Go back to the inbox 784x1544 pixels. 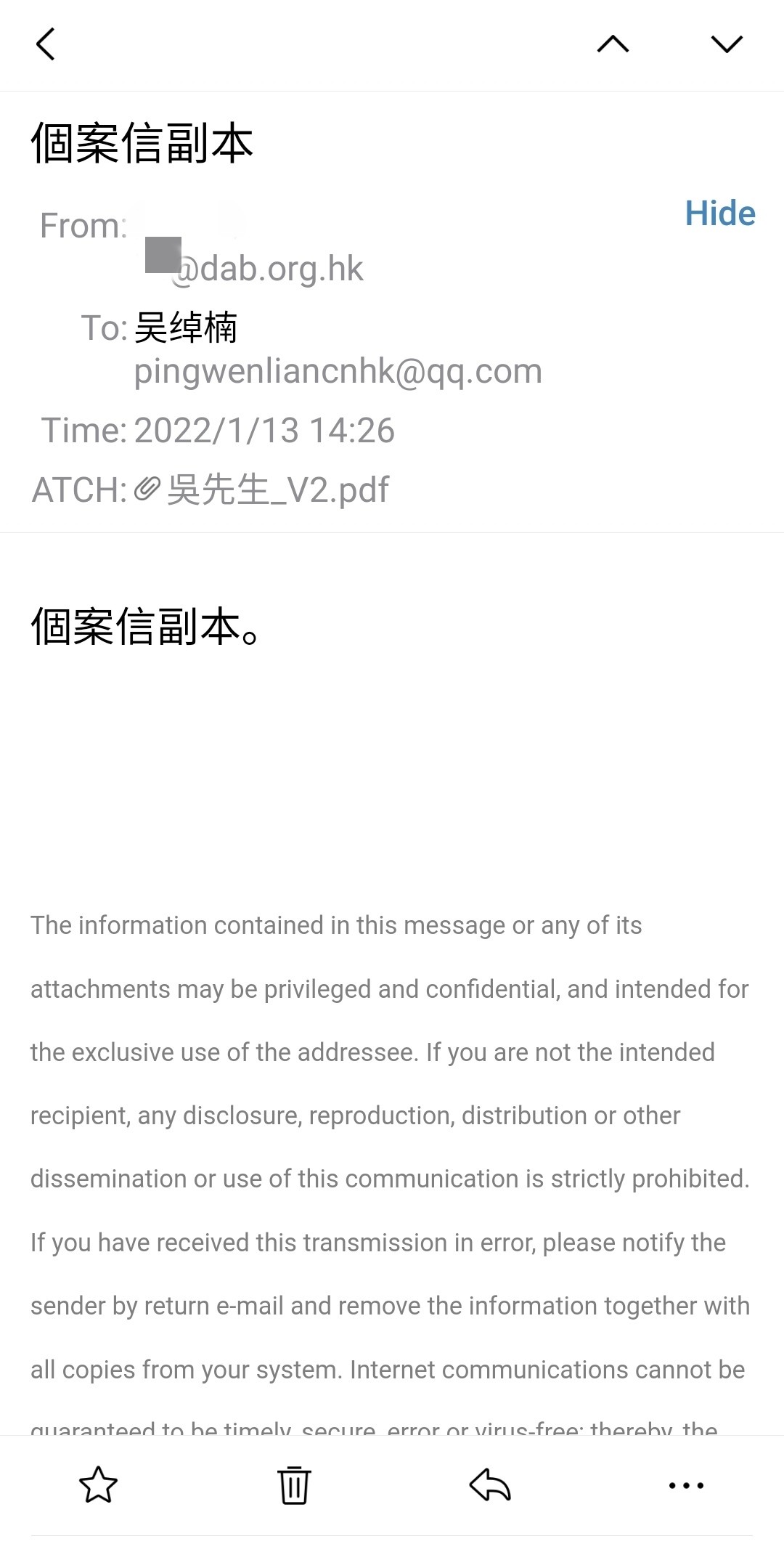pos(46,44)
